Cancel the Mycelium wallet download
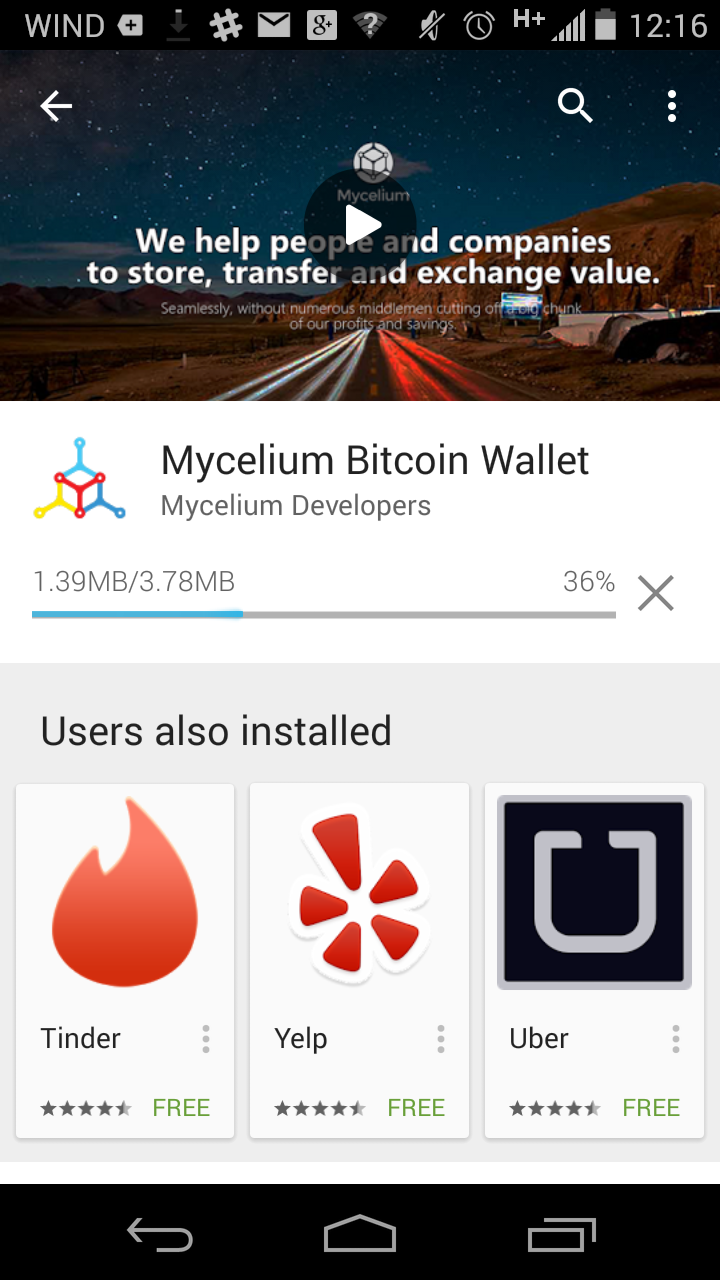The image size is (720, 1280). [656, 593]
